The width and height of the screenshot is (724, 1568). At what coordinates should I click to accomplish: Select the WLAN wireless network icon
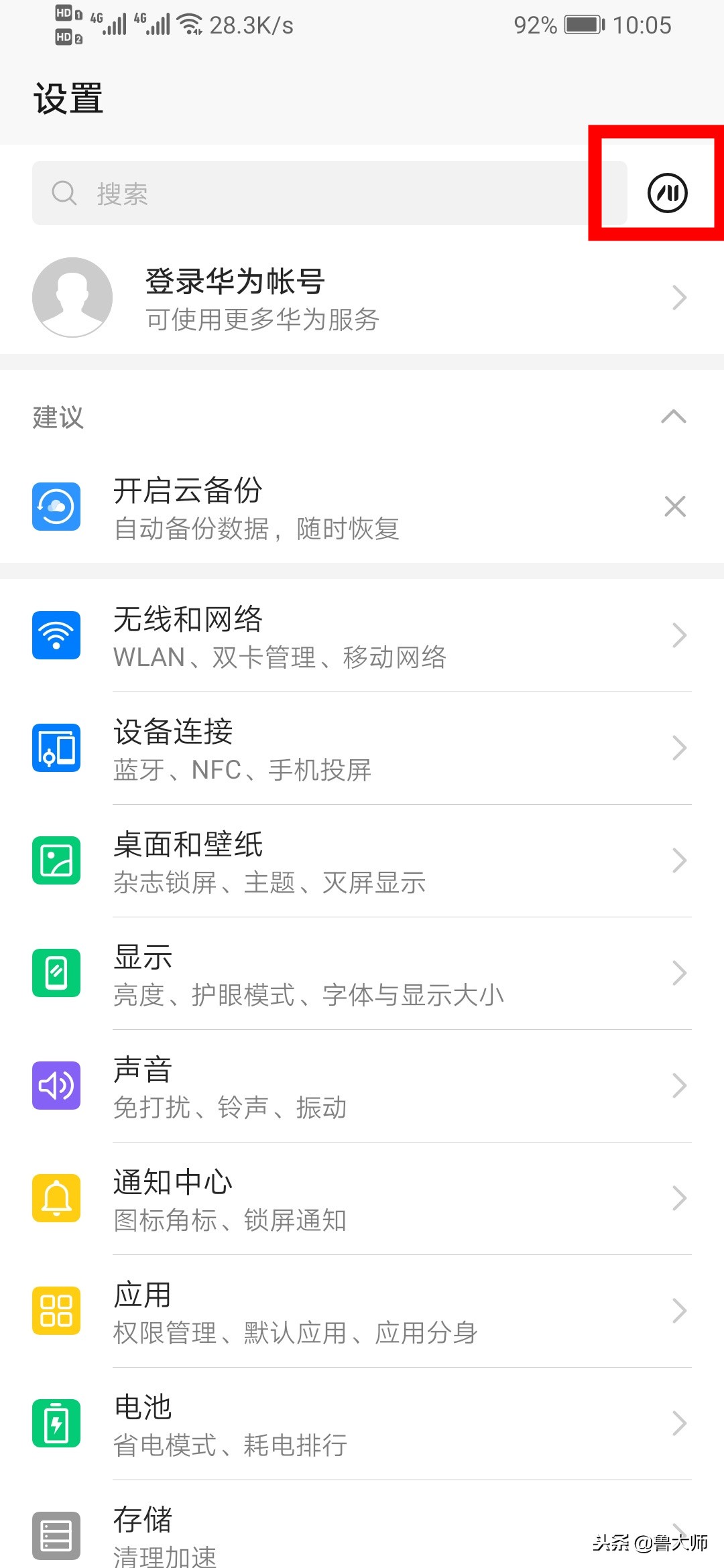click(x=57, y=635)
